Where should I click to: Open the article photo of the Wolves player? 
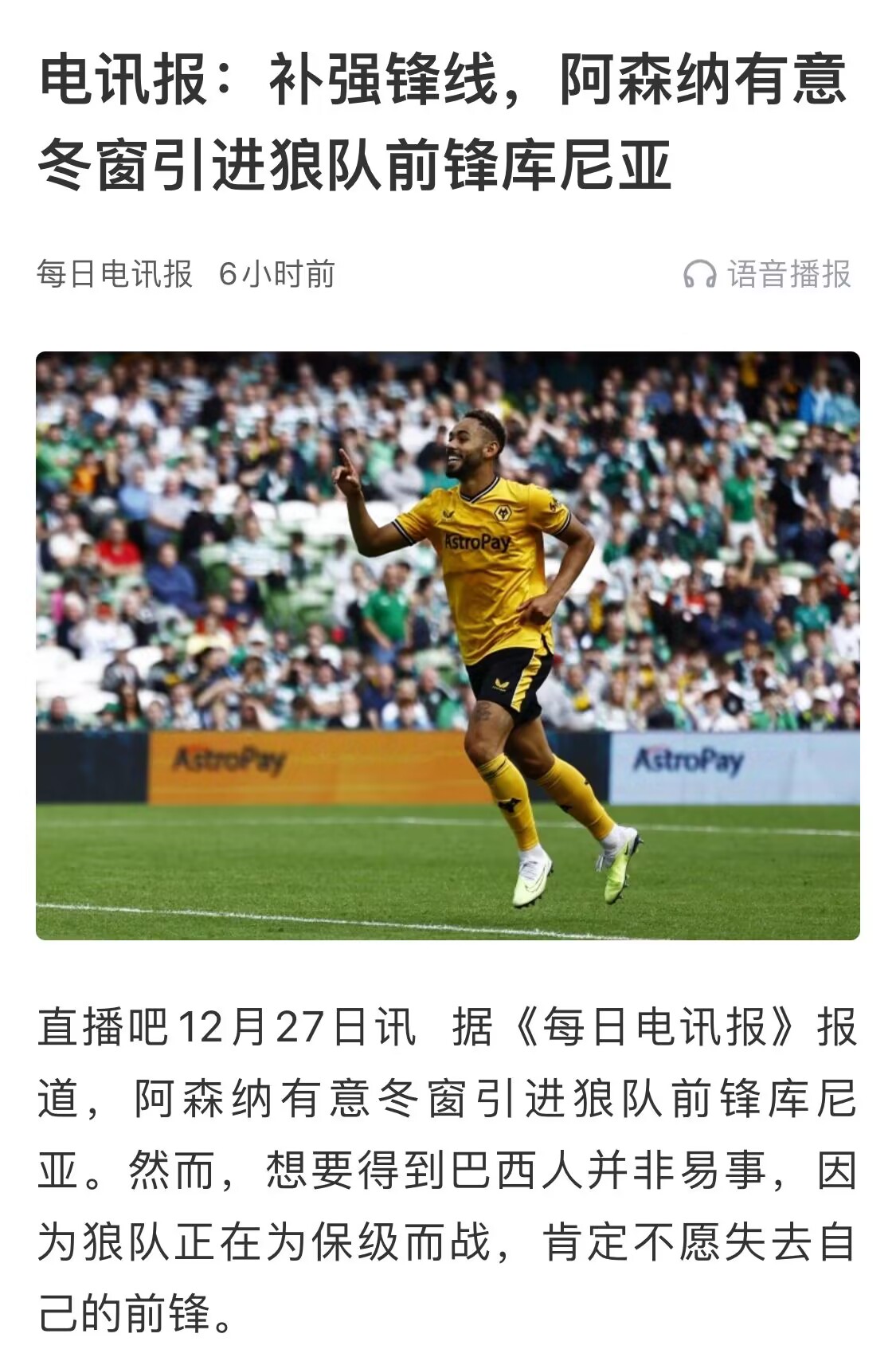coord(448,645)
